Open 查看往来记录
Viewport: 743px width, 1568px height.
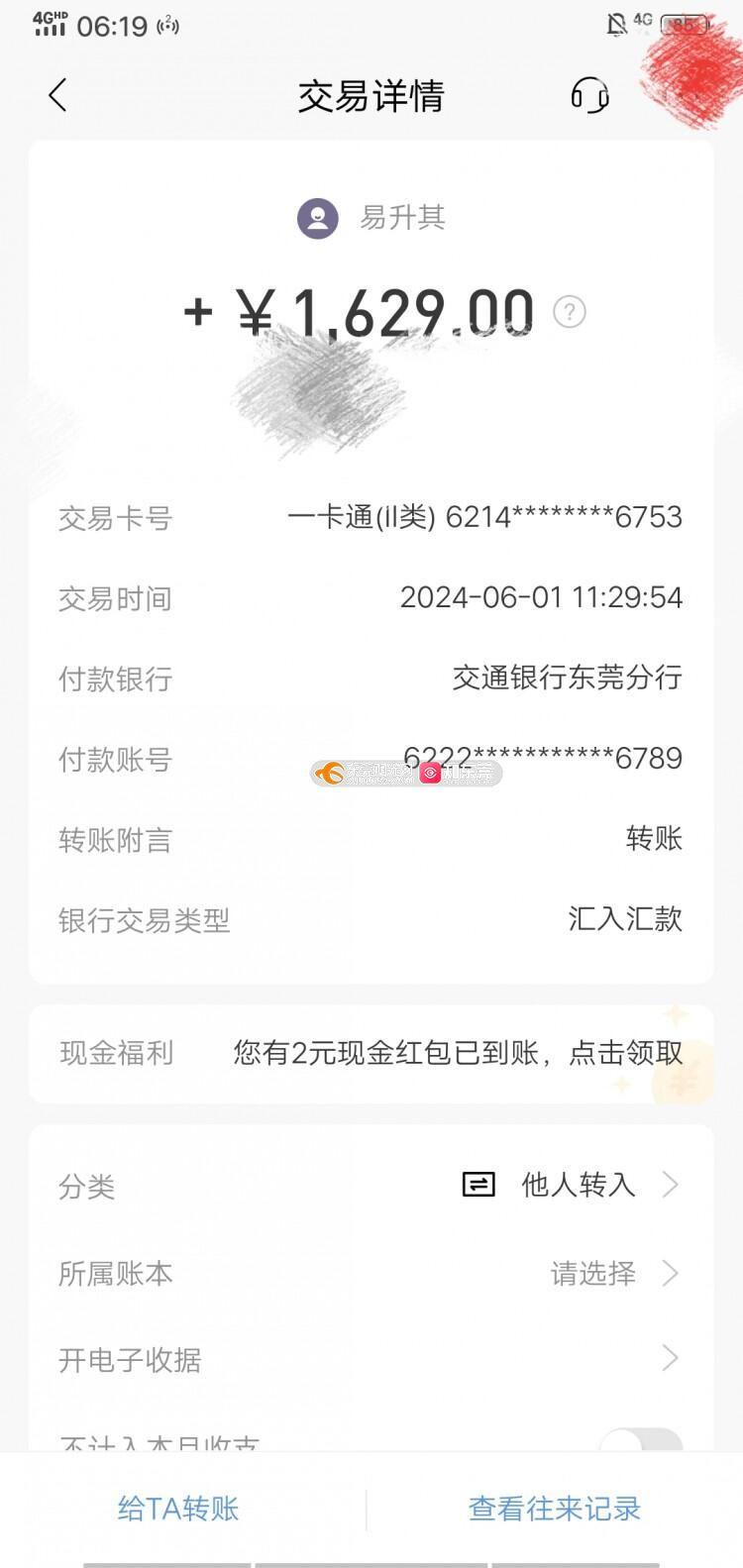tap(554, 1509)
